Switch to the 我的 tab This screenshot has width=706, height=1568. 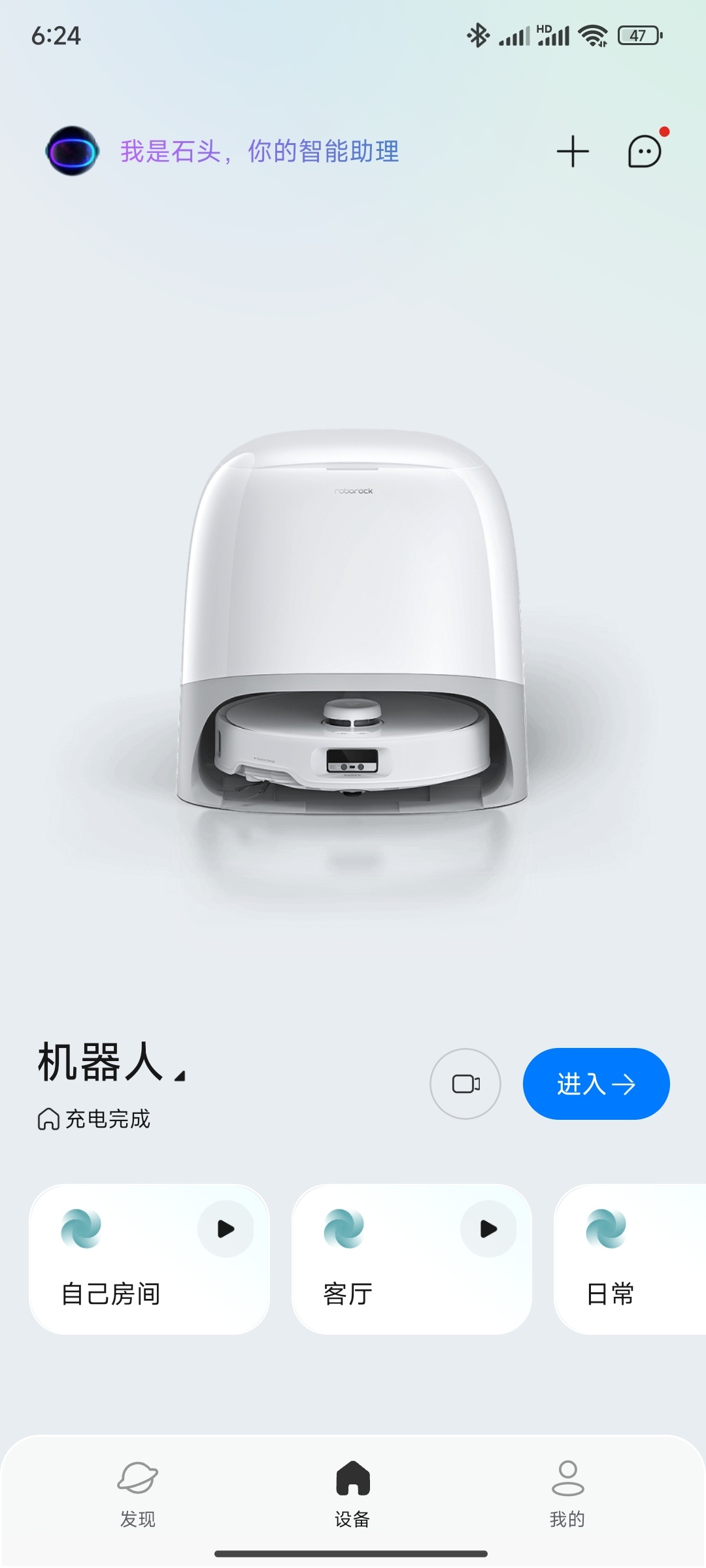(567, 1494)
